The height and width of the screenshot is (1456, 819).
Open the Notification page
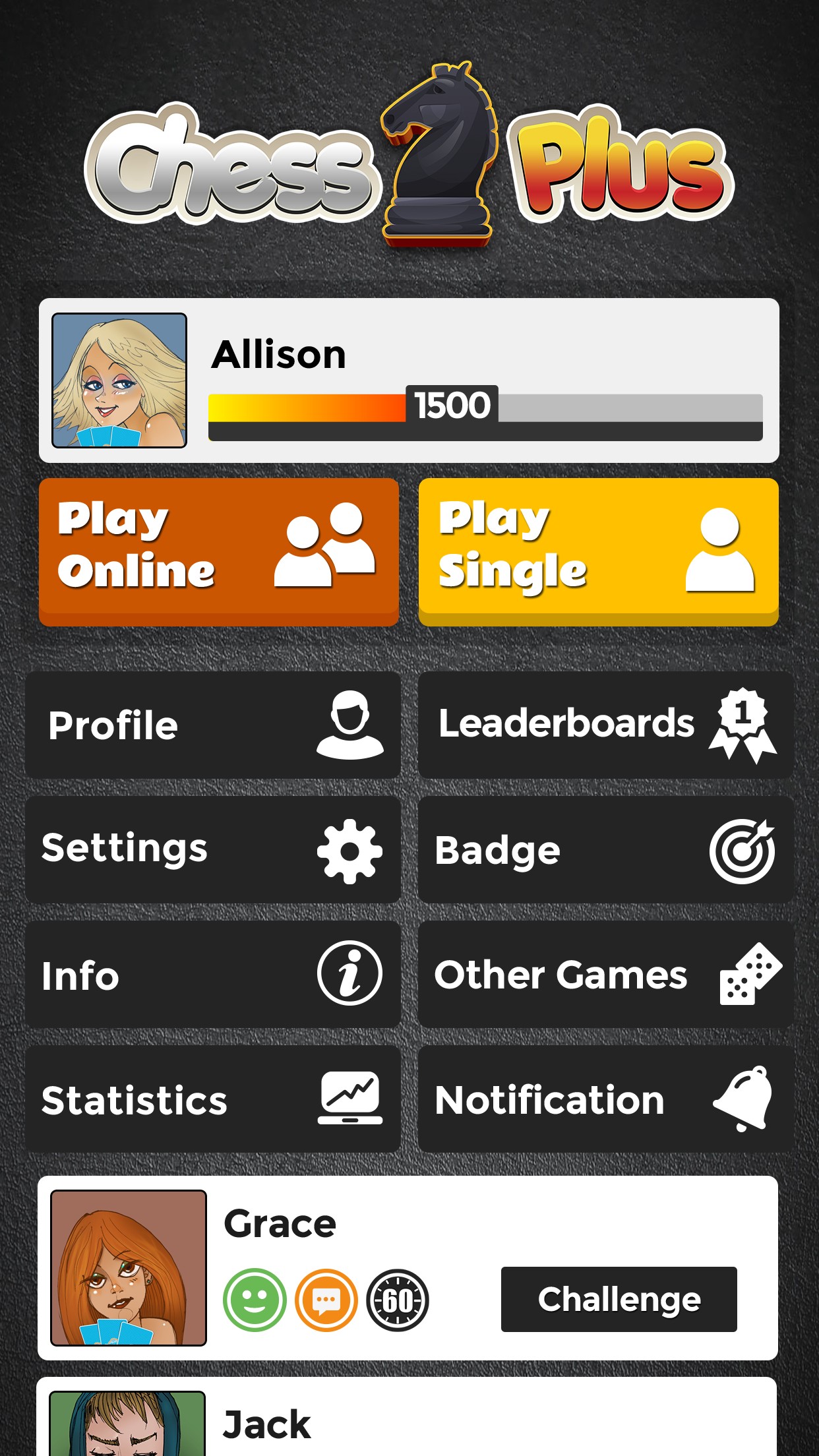(x=605, y=1099)
